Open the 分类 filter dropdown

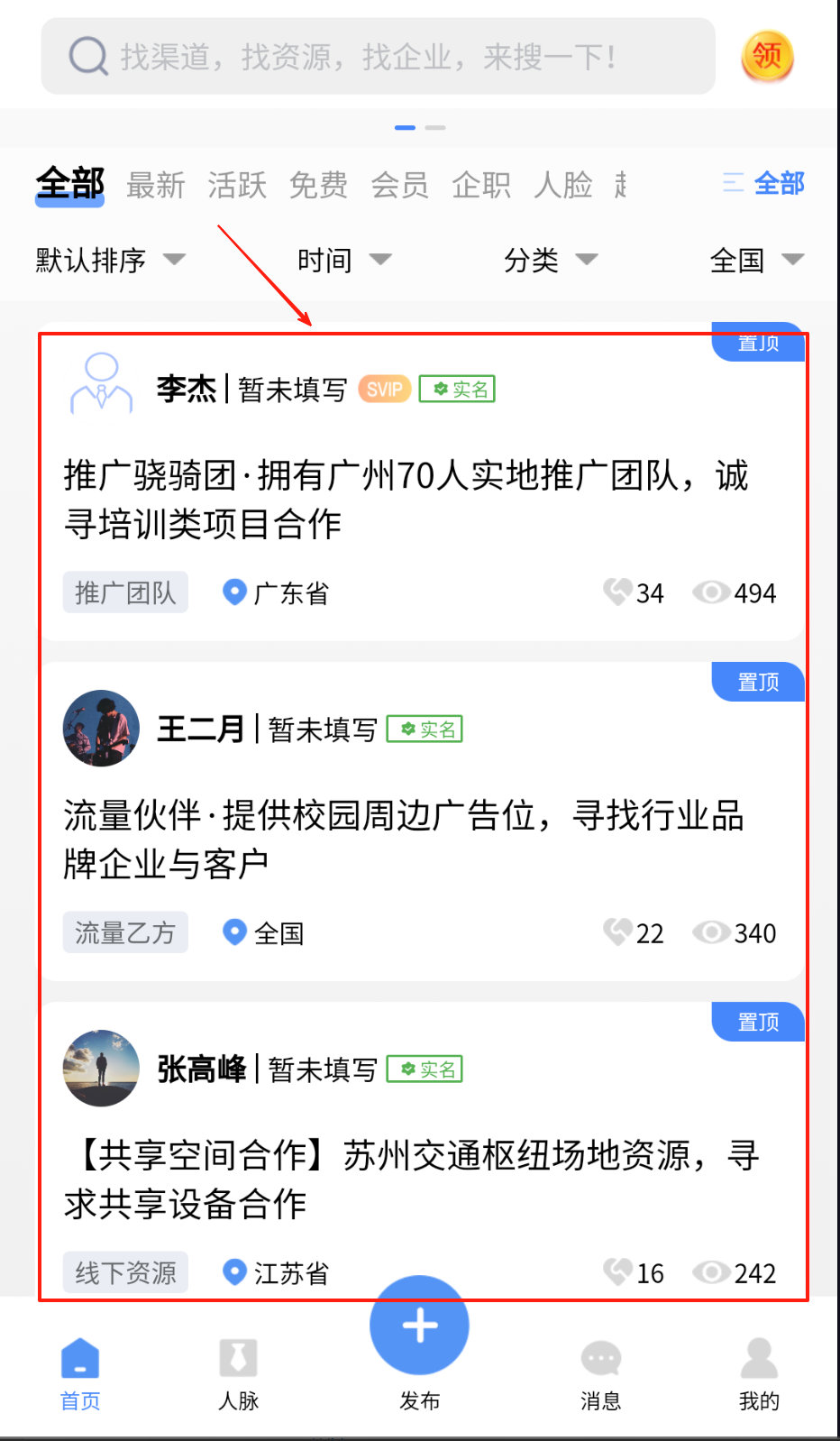point(550,261)
